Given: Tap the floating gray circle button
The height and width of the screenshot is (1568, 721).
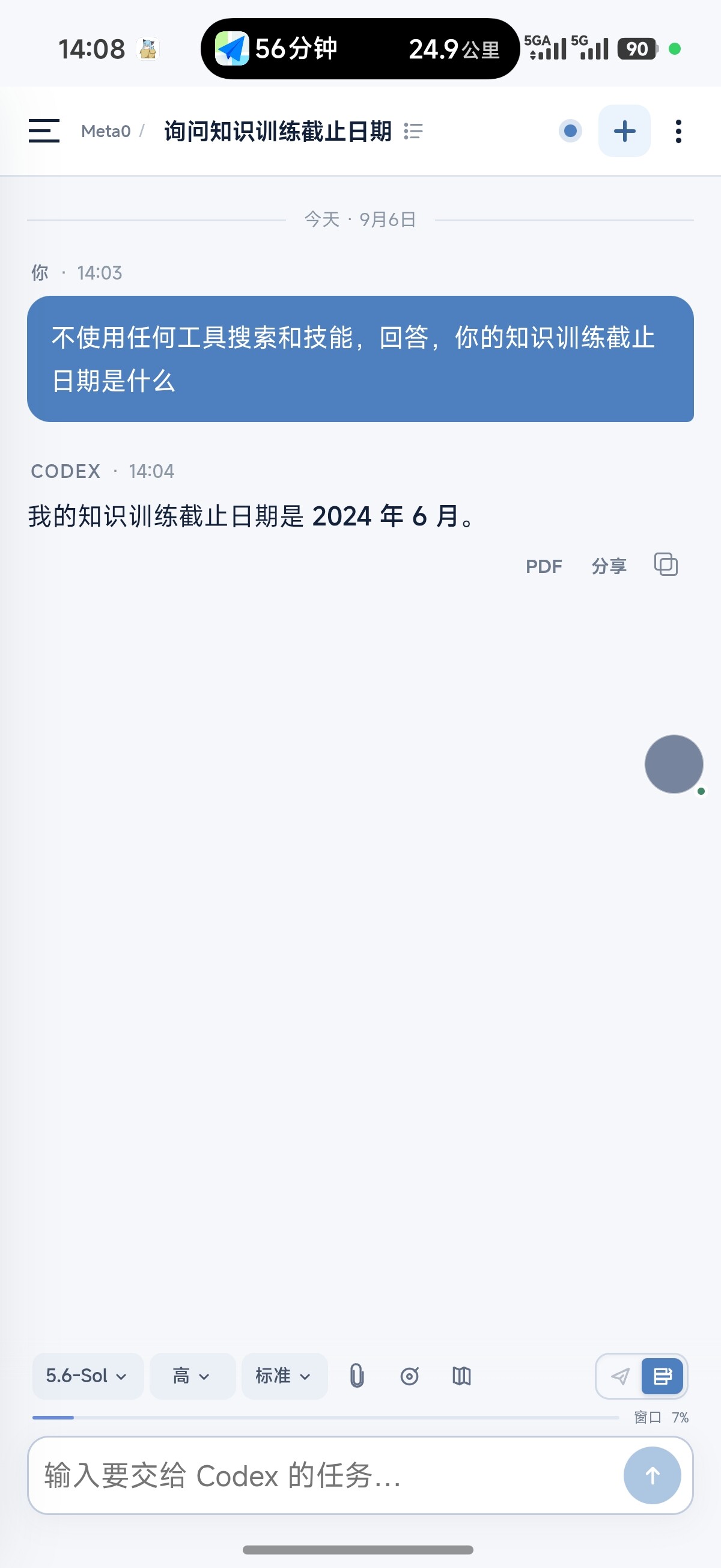Looking at the screenshot, I should tap(674, 764).
